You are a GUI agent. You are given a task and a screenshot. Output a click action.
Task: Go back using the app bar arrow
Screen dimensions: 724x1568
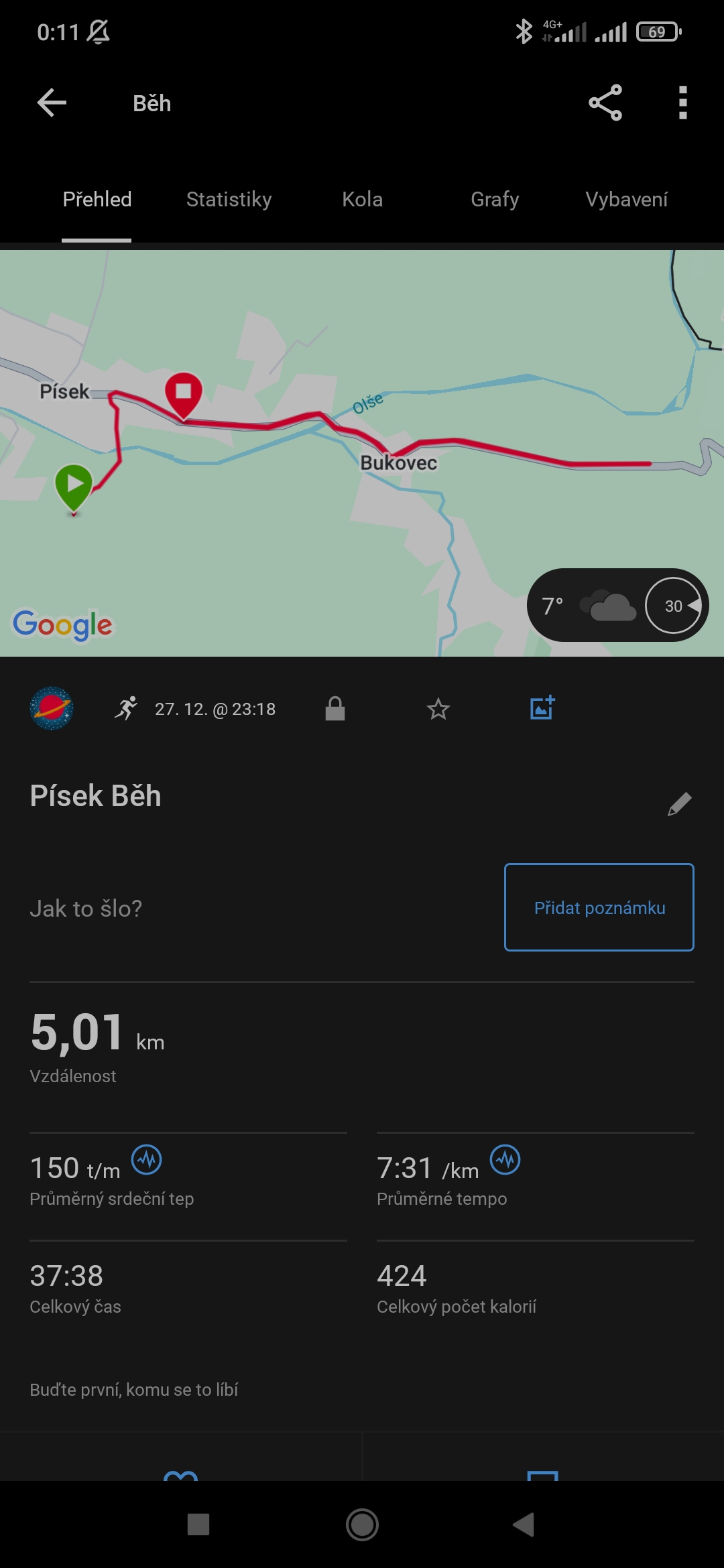[x=52, y=103]
